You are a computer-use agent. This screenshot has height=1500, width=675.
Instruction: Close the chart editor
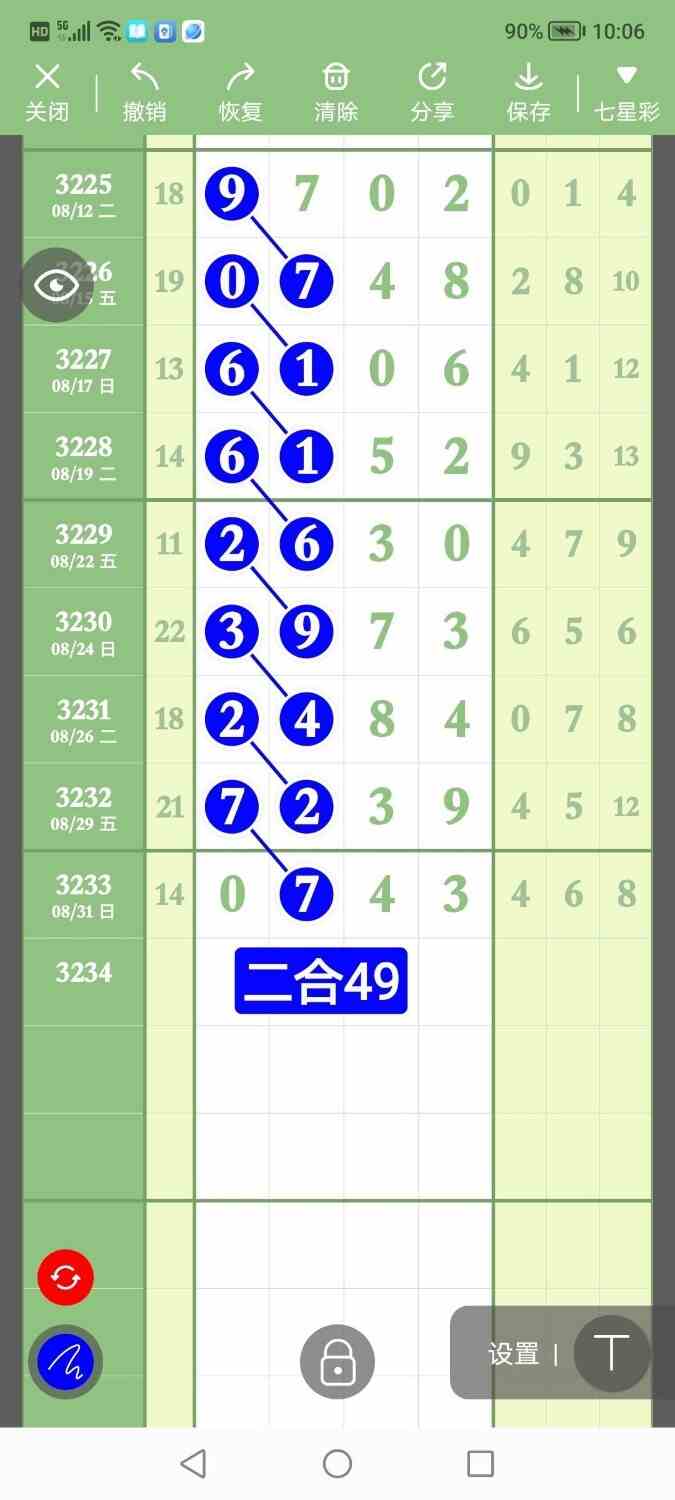coord(47,92)
